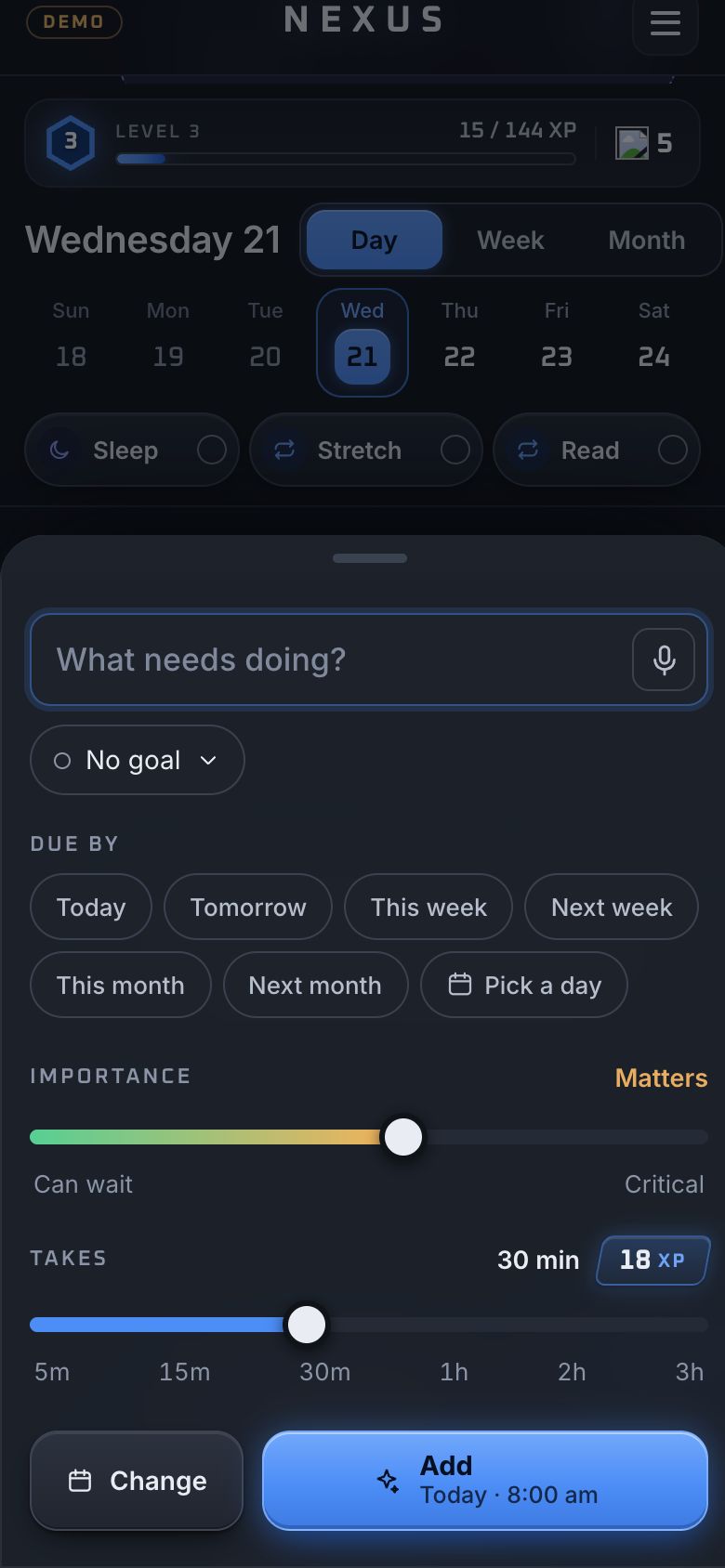Screen dimensions: 725x1568
Task: Tap the microphone for voice input
Action: [664, 660]
